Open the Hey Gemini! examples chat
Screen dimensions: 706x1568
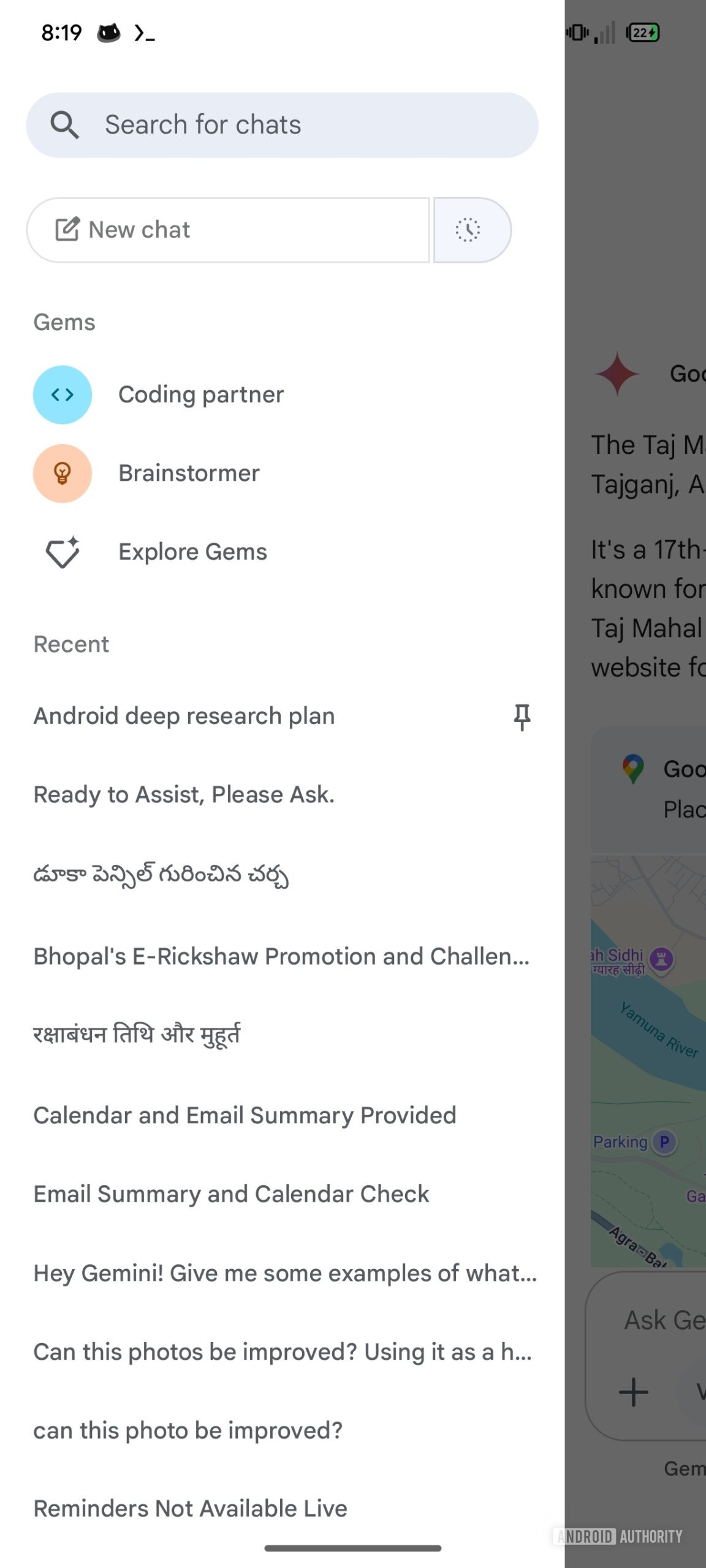pyautogui.click(x=284, y=1273)
